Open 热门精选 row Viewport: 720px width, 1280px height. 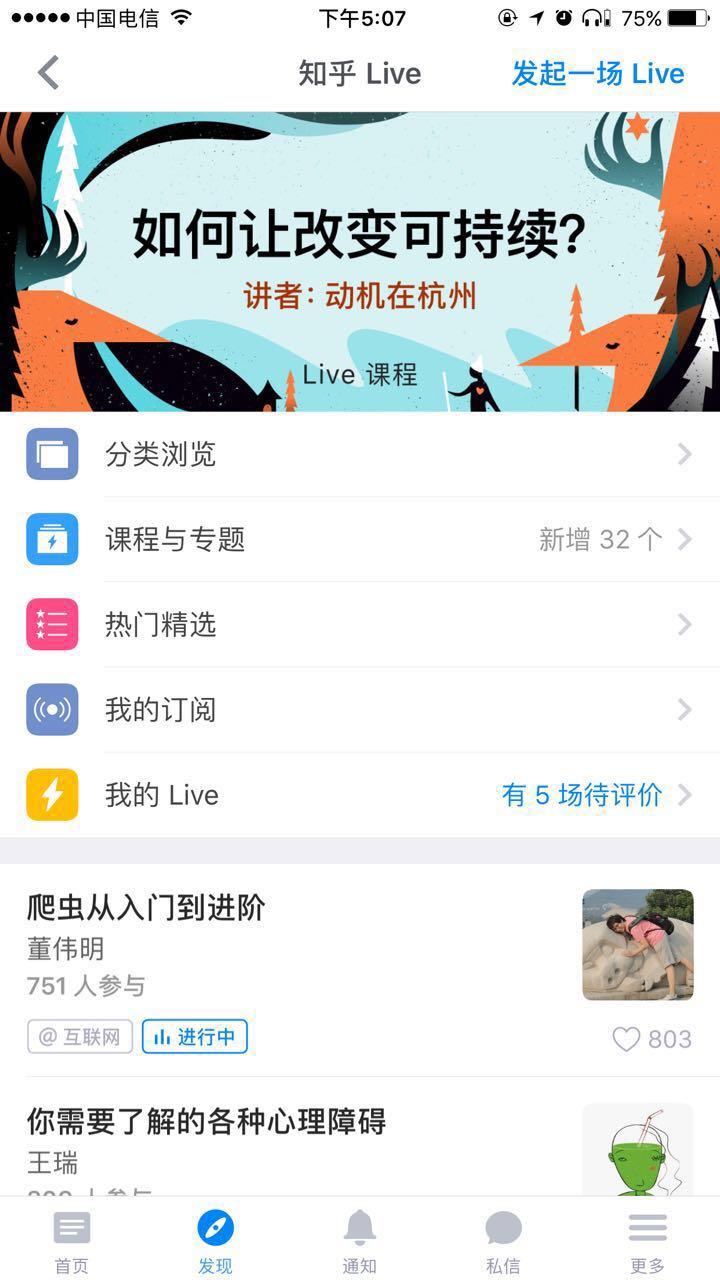(x=360, y=625)
